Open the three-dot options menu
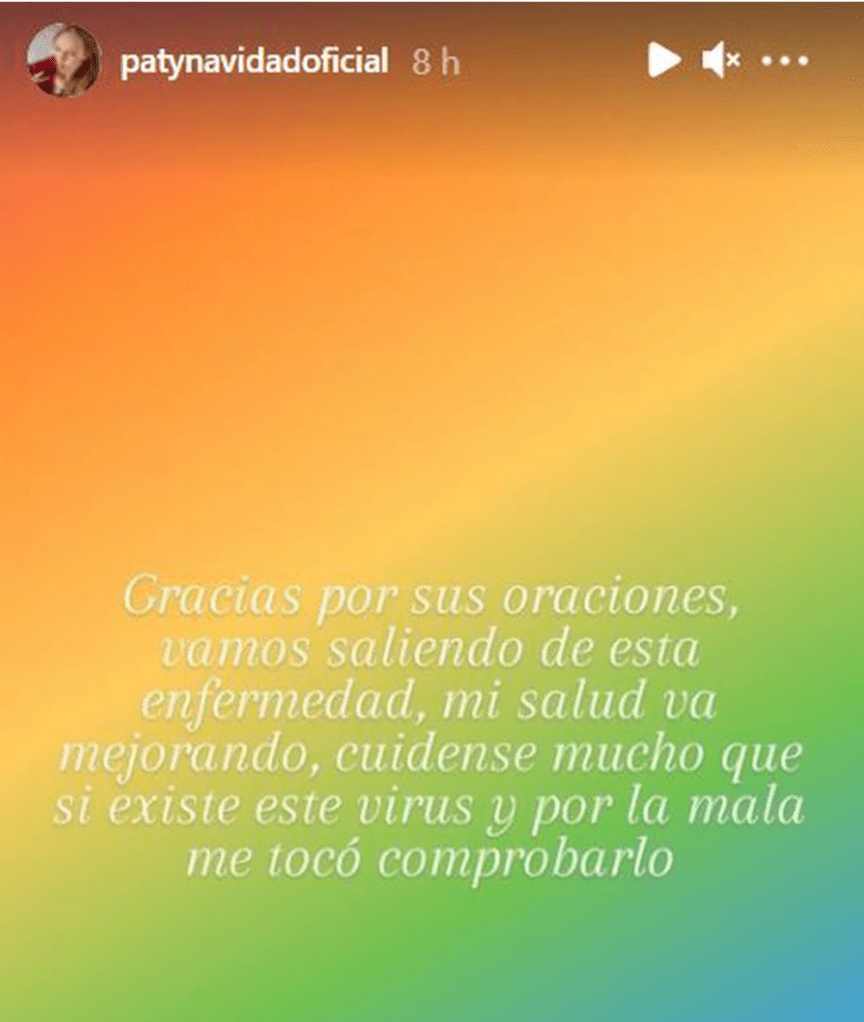Viewport: 864px width, 1022px height. click(x=785, y=61)
